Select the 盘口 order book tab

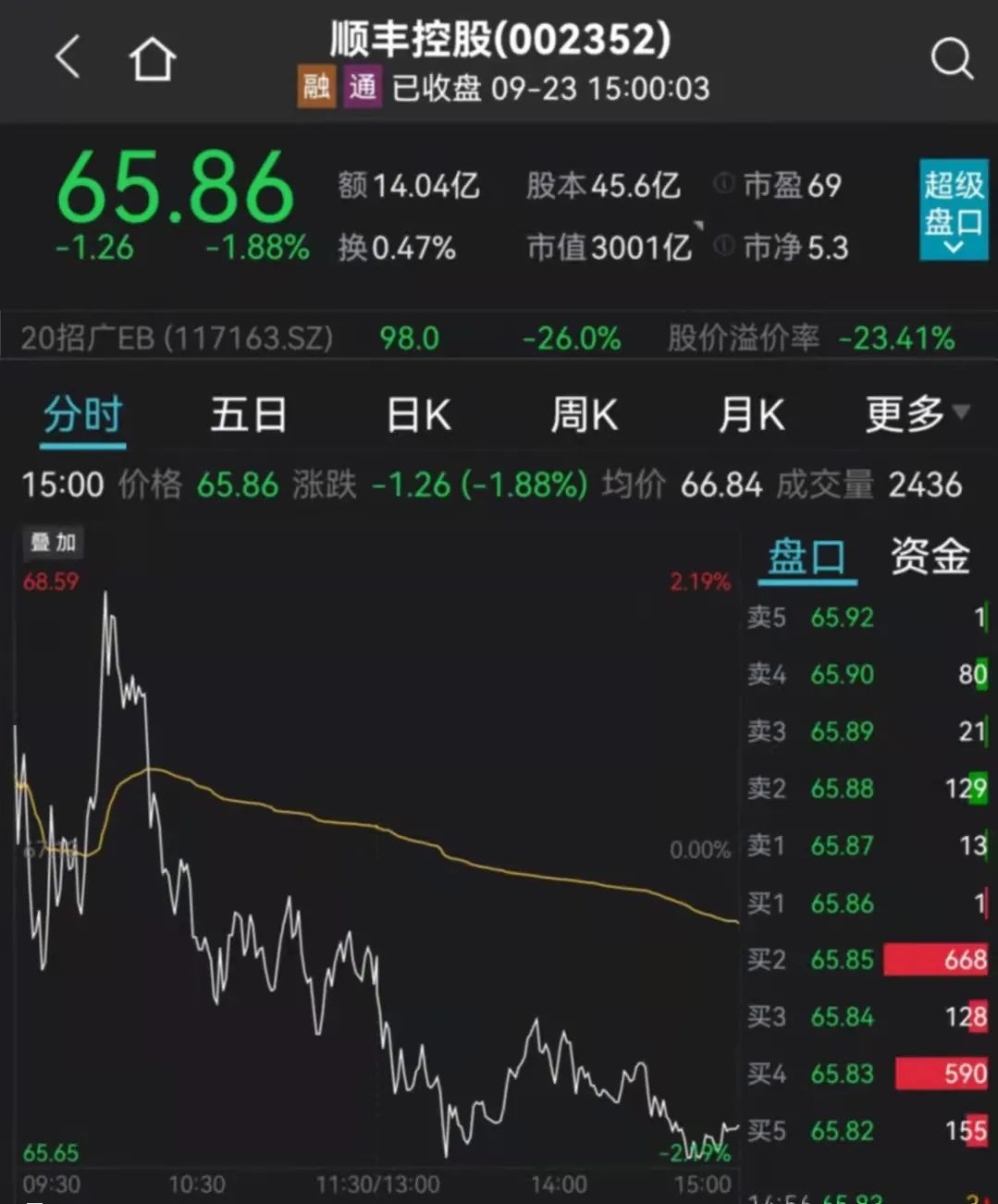pos(807,558)
